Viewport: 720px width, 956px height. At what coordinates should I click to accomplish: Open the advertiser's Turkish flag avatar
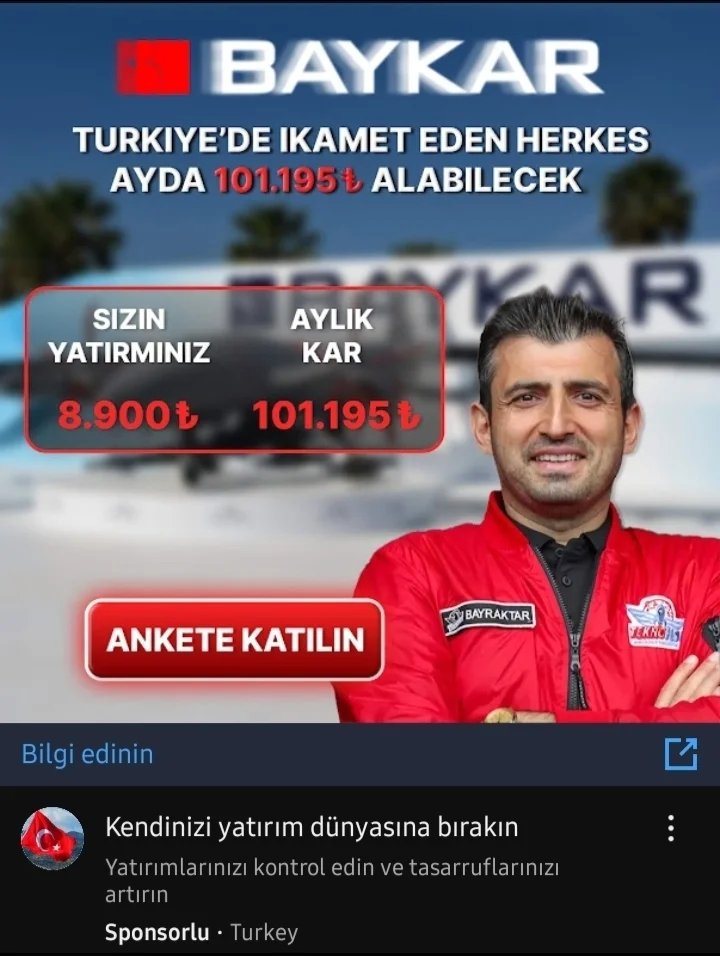click(52, 838)
